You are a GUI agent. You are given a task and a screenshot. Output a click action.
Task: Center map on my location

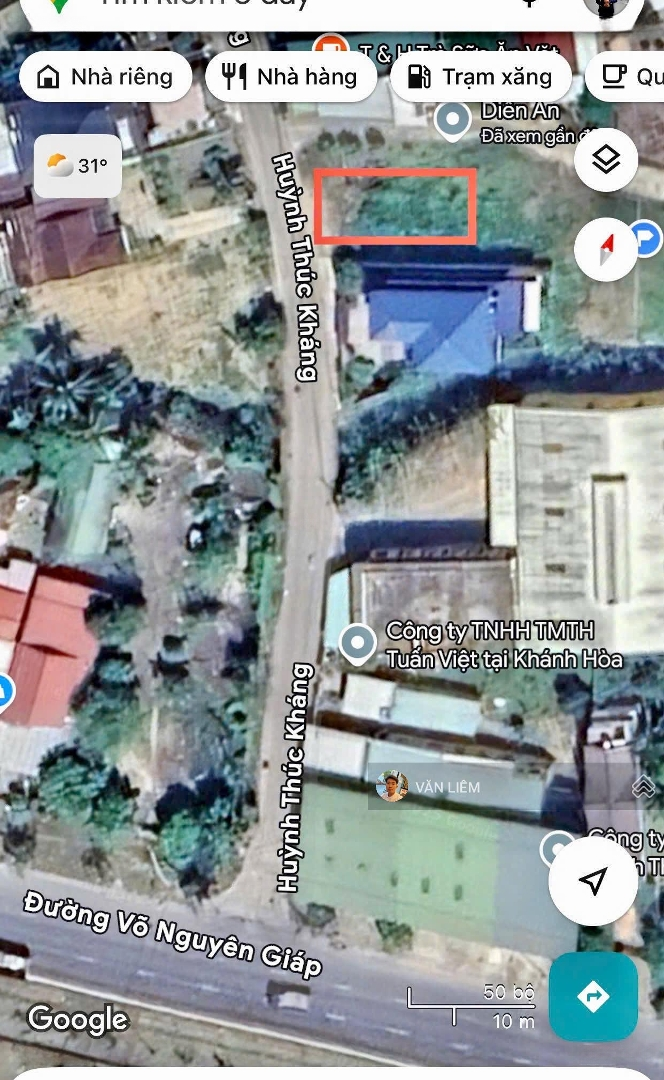tap(592, 880)
